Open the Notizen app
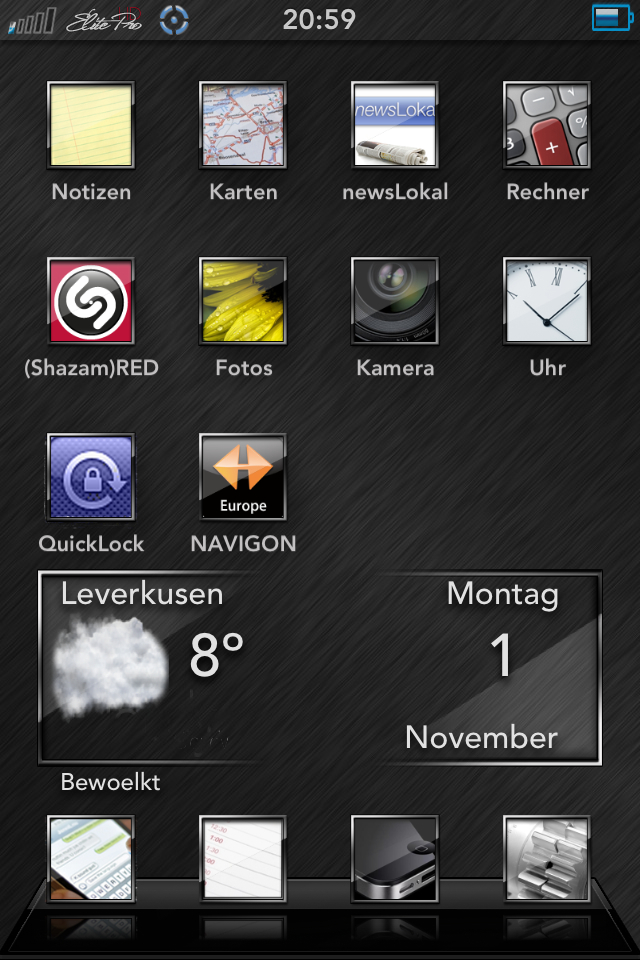Image resolution: width=640 pixels, height=960 pixels. tap(91, 125)
